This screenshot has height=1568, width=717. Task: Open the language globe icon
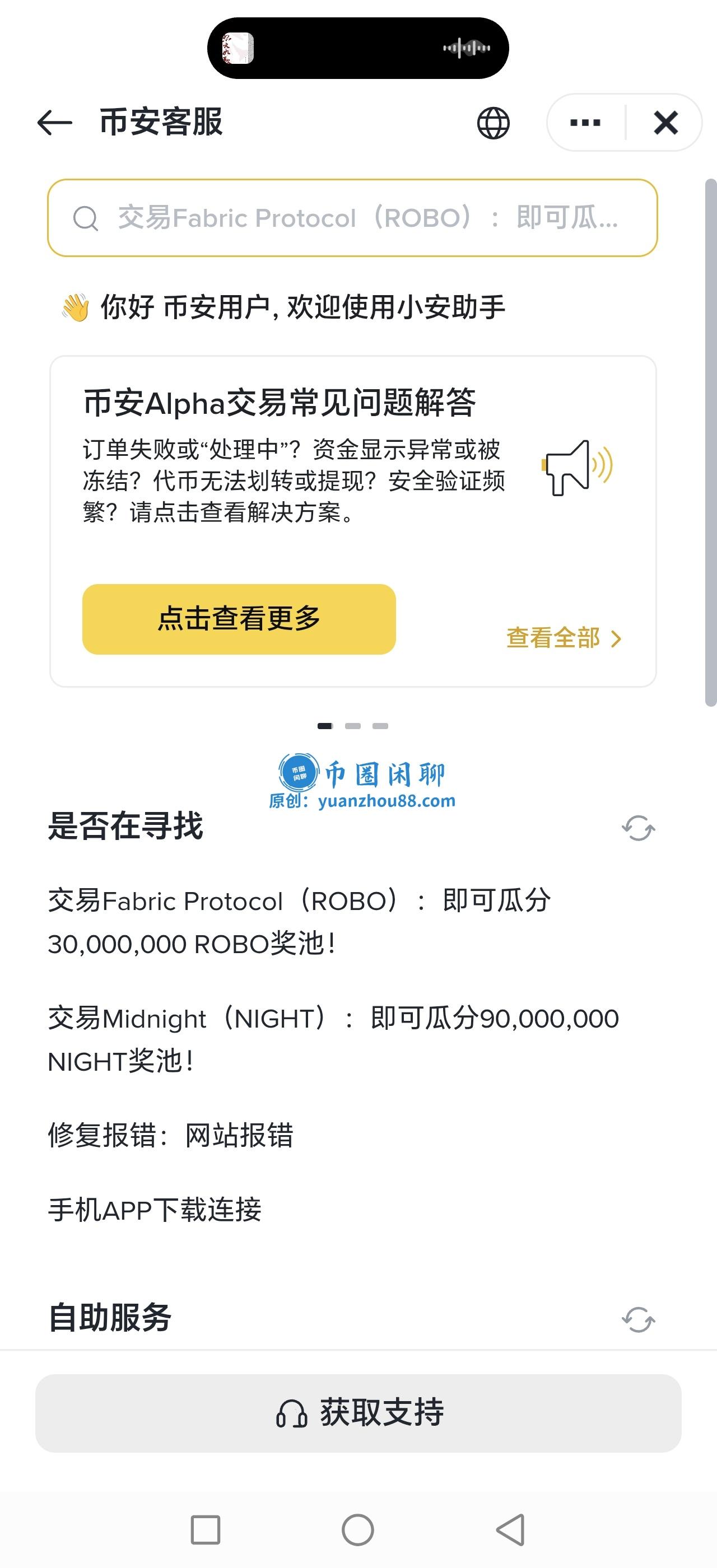(x=493, y=123)
